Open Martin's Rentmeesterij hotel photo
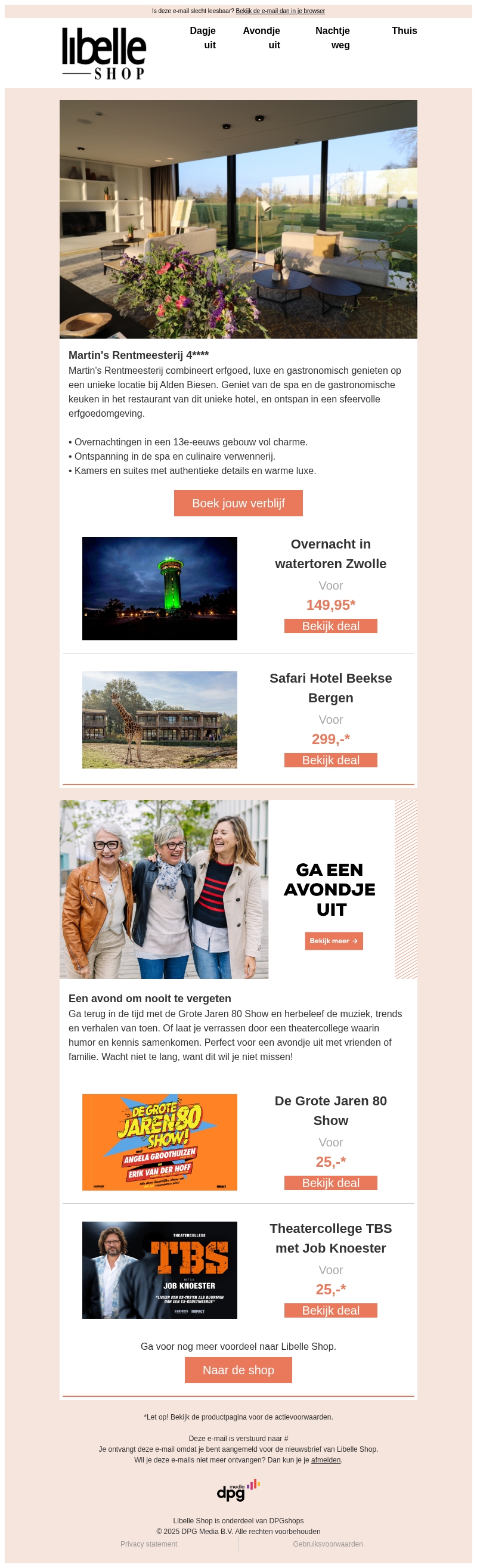Image resolution: width=477 pixels, height=1568 pixels. click(238, 219)
